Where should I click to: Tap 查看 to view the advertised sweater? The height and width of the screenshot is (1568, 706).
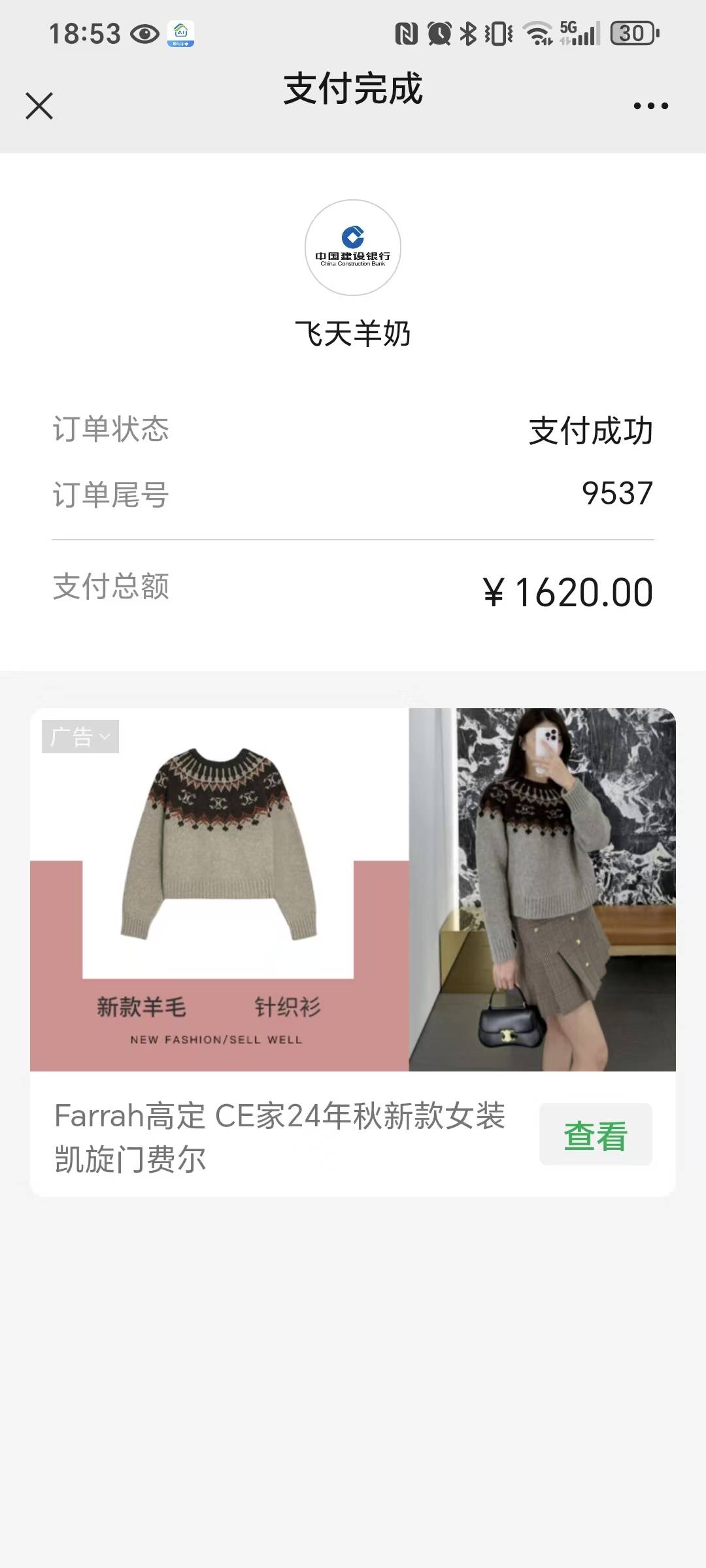(x=595, y=1135)
